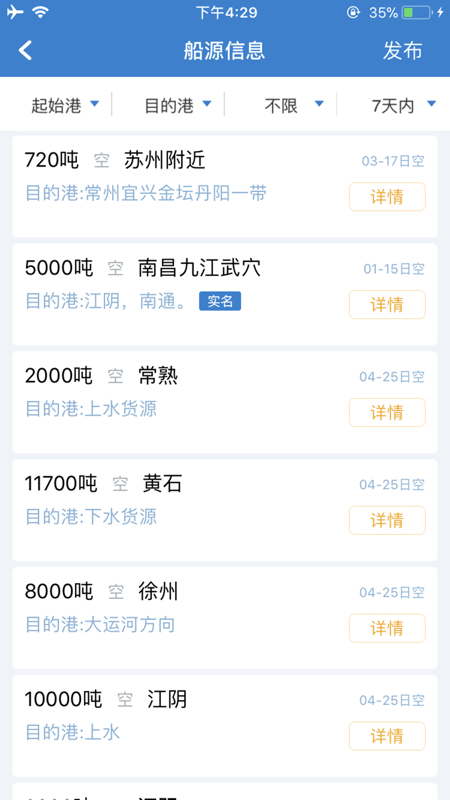View 详情 for the 11700吨 黄石 ship
The height and width of the screenshot is (800, 450).
387,520
